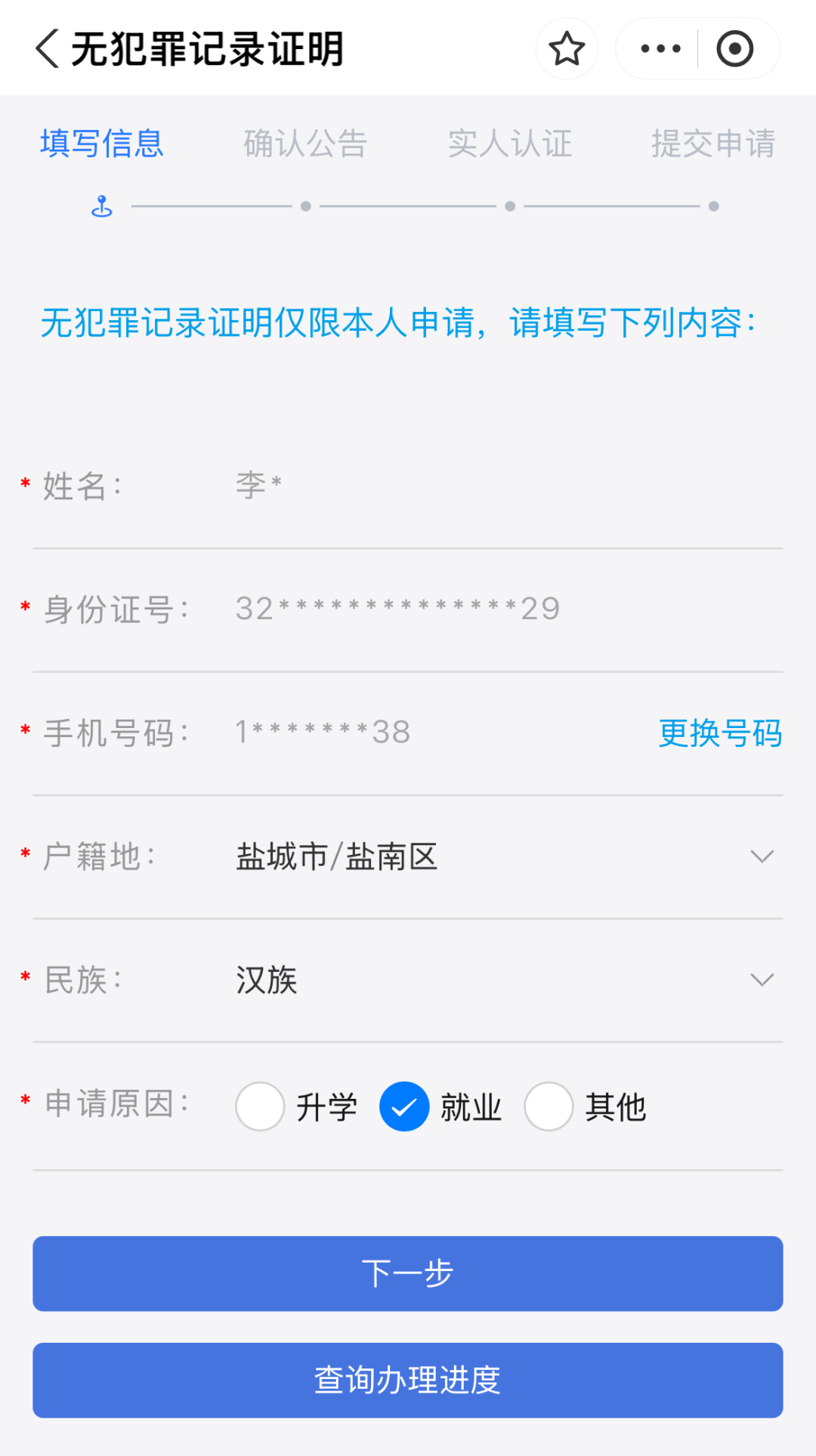
Task: Select 升学 as application reason
Action: click(260, 1106)
